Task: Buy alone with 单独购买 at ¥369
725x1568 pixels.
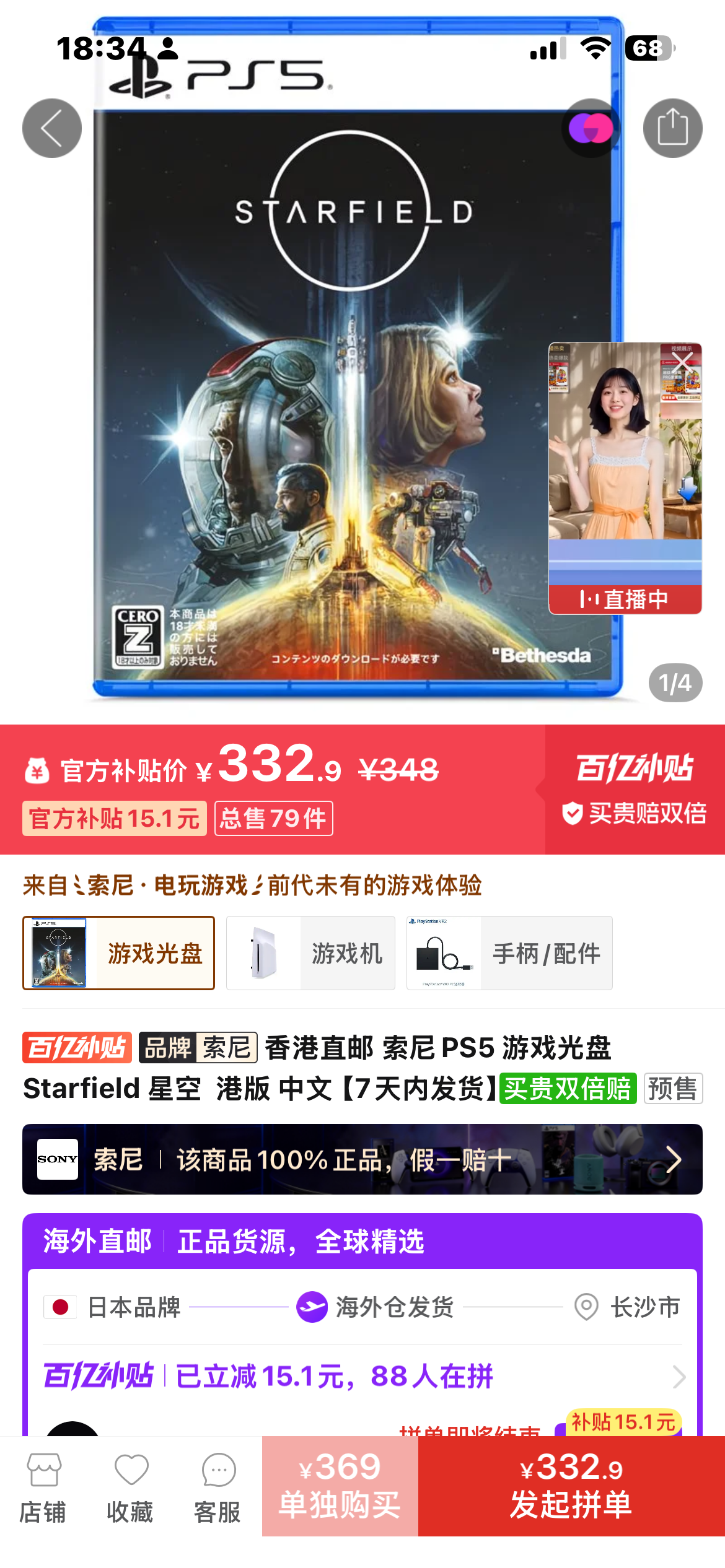Action: point(340,1486)
